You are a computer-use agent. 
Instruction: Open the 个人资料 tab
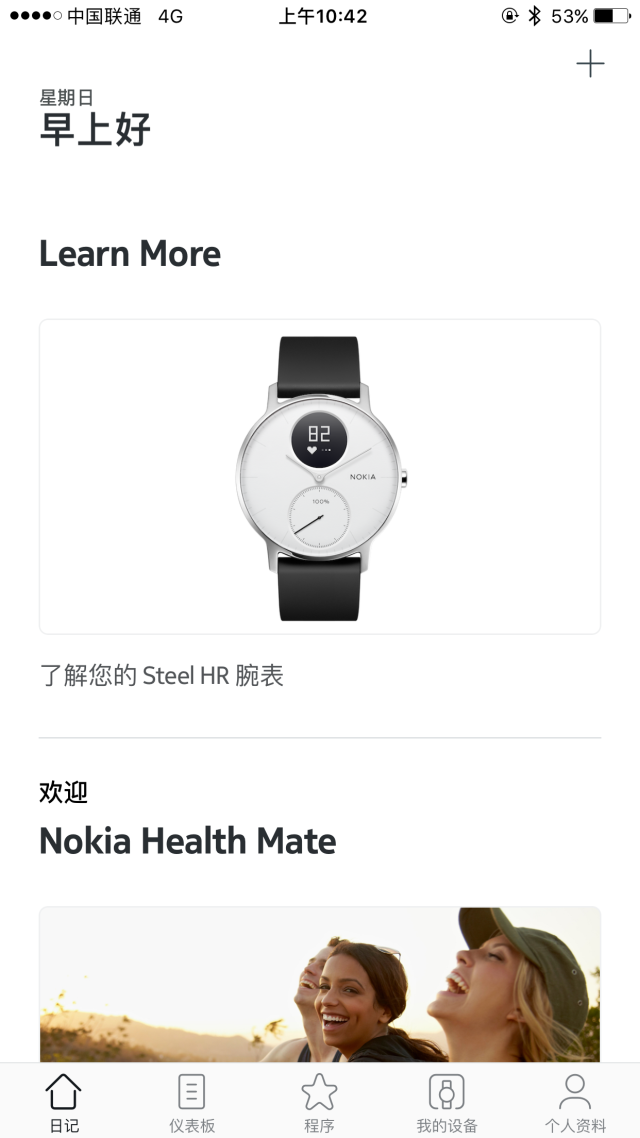click(575, 1101)
